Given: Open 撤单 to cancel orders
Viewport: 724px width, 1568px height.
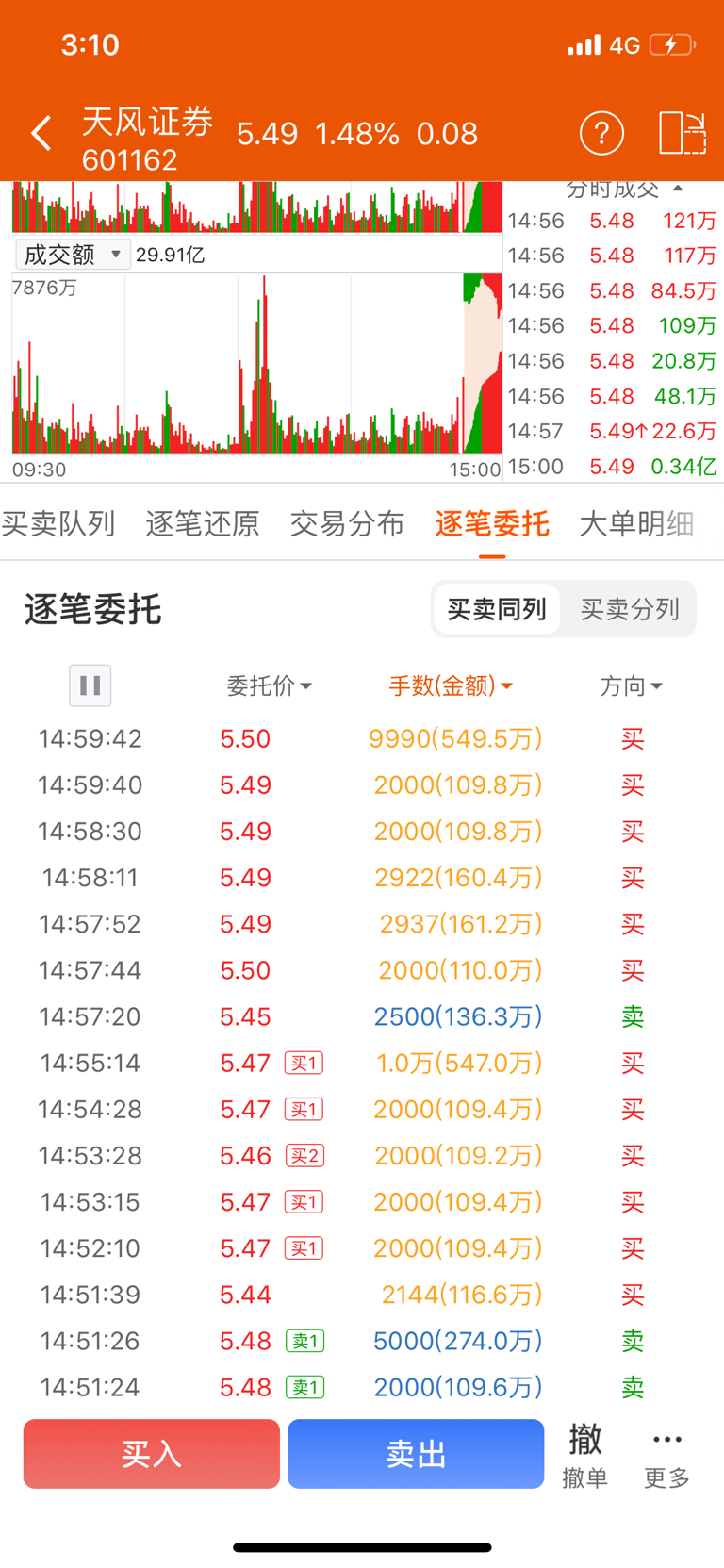Looking at the screenshot, I should pos(584,1456).
